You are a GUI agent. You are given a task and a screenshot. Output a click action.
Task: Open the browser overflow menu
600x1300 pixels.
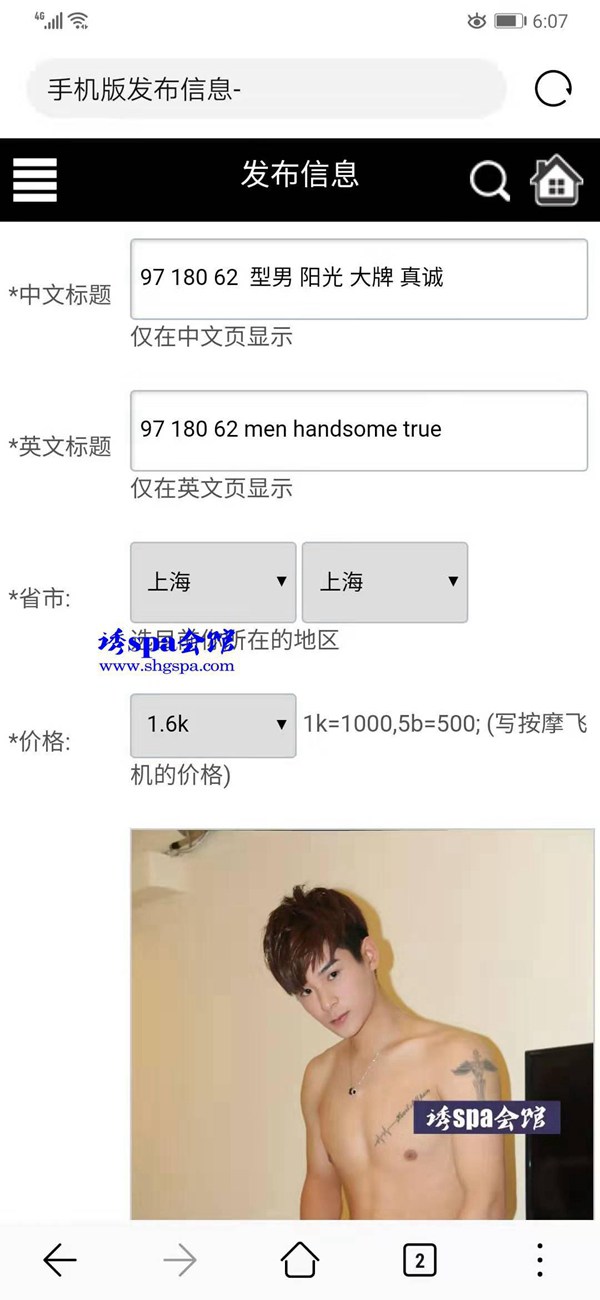pos(539,1261)
